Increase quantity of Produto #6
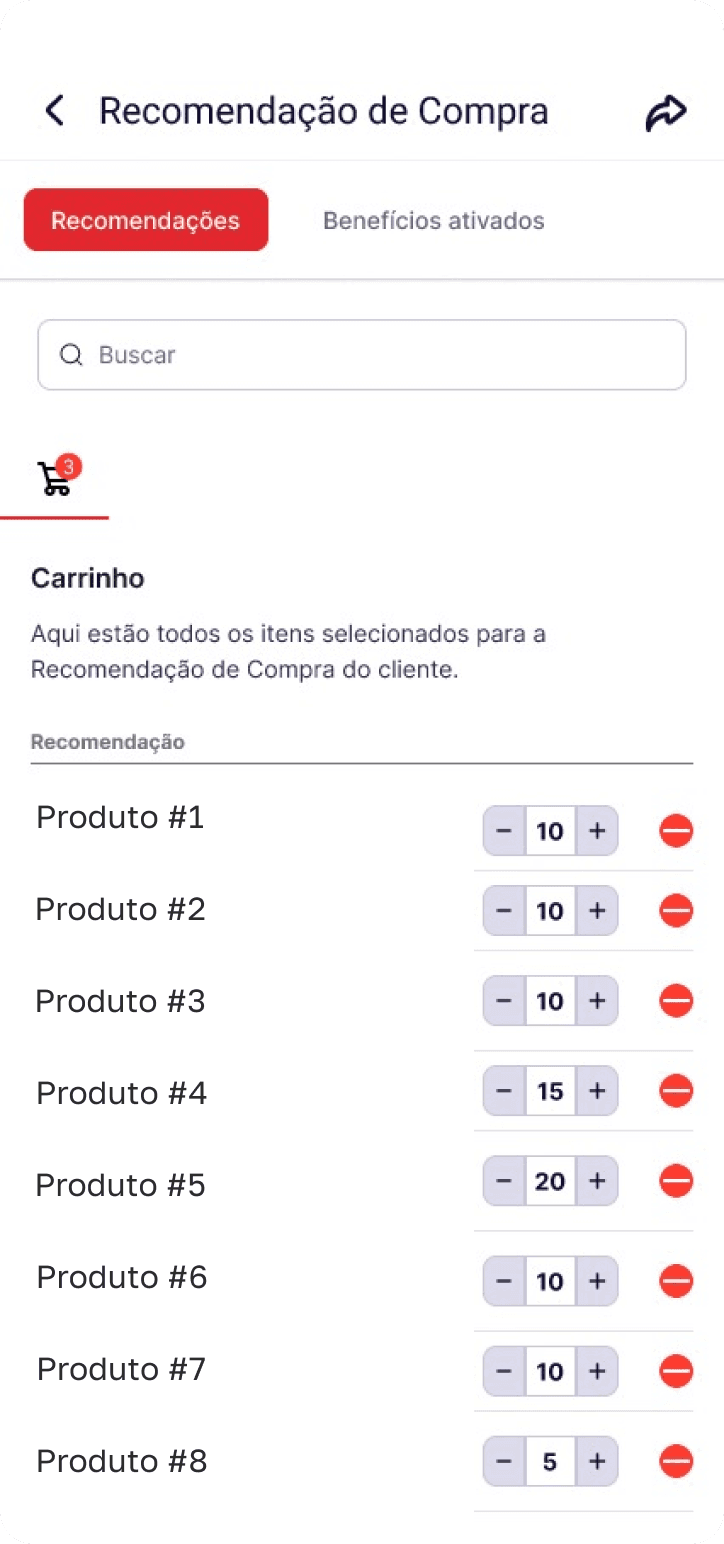724x1544 pixels. point(597,1281)
